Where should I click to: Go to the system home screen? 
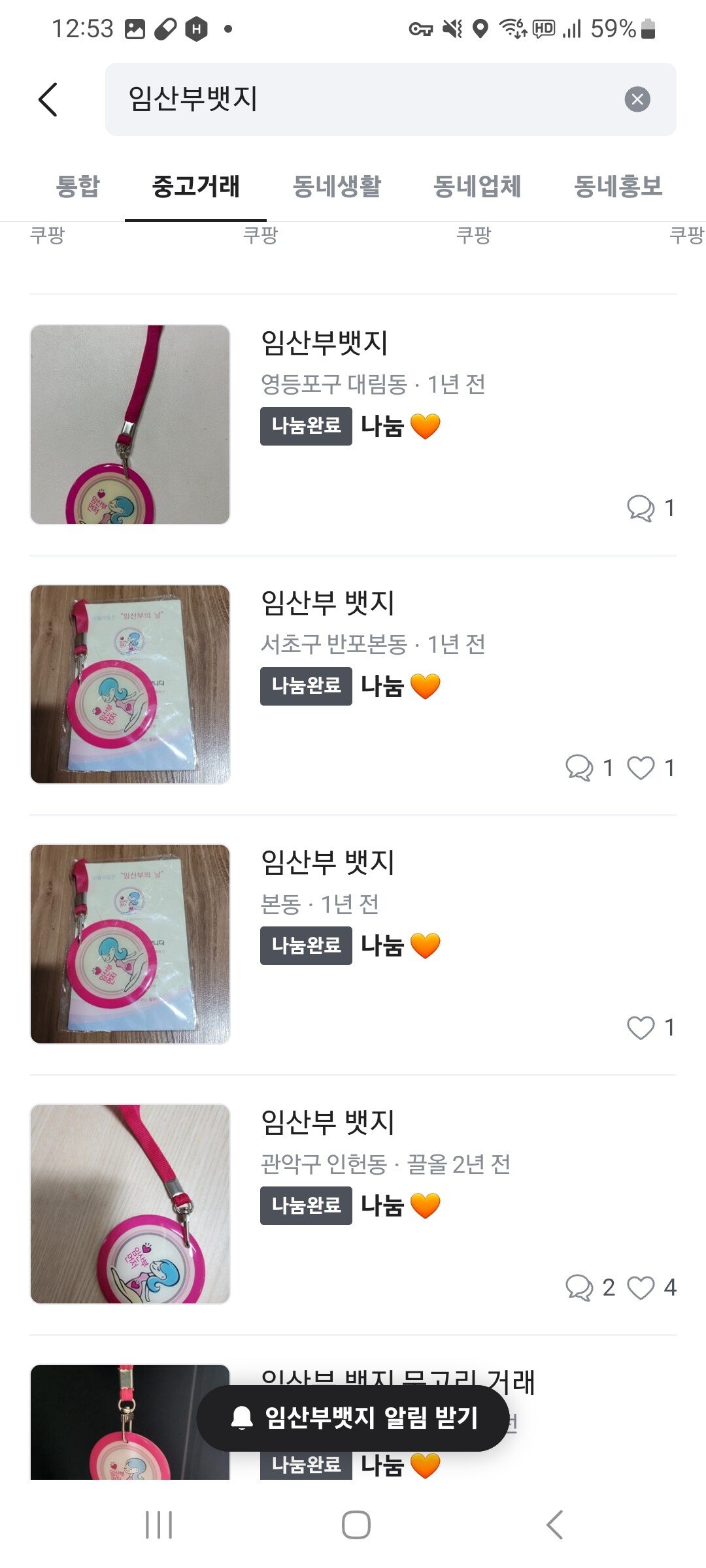click(x=356, y=1525)
